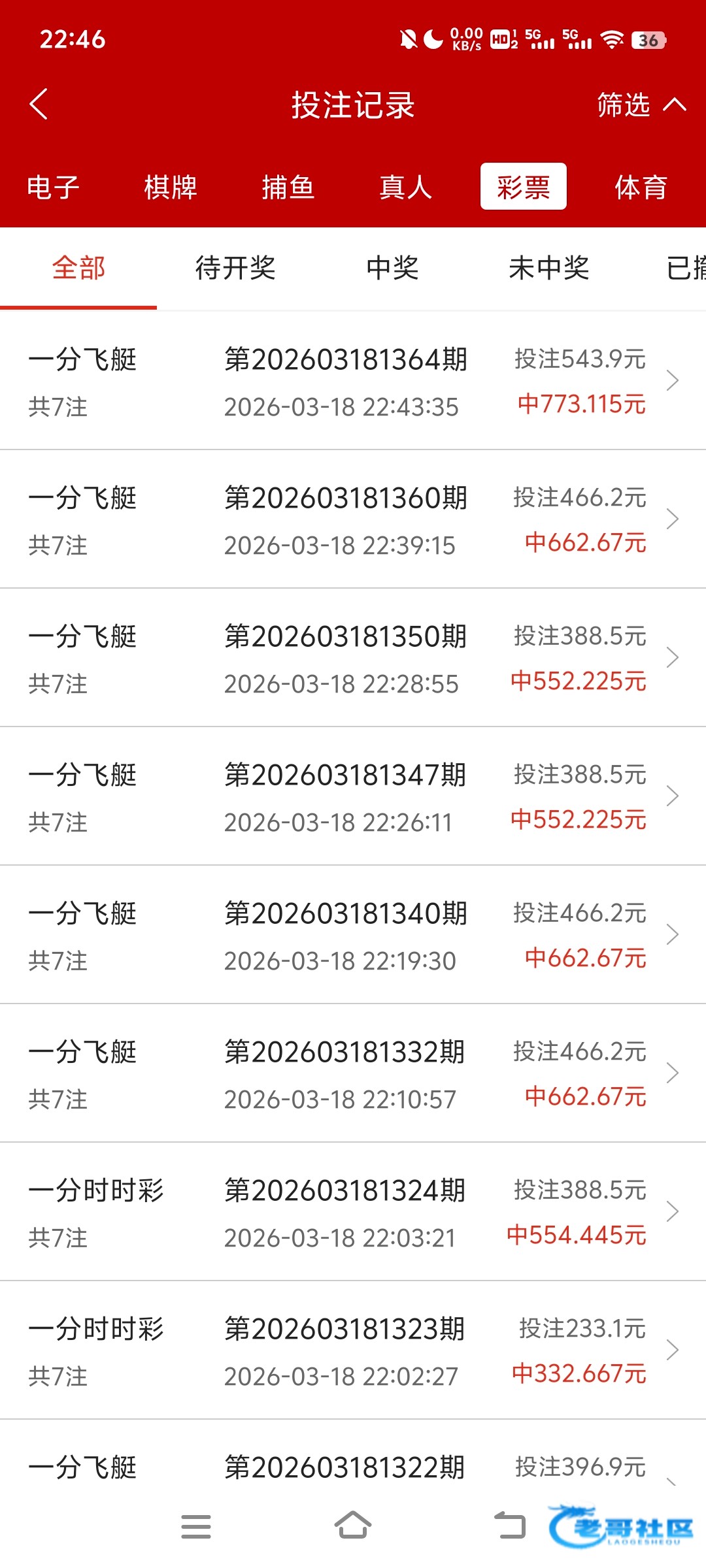Show 未中奖 losing records

tap(549, 268)
